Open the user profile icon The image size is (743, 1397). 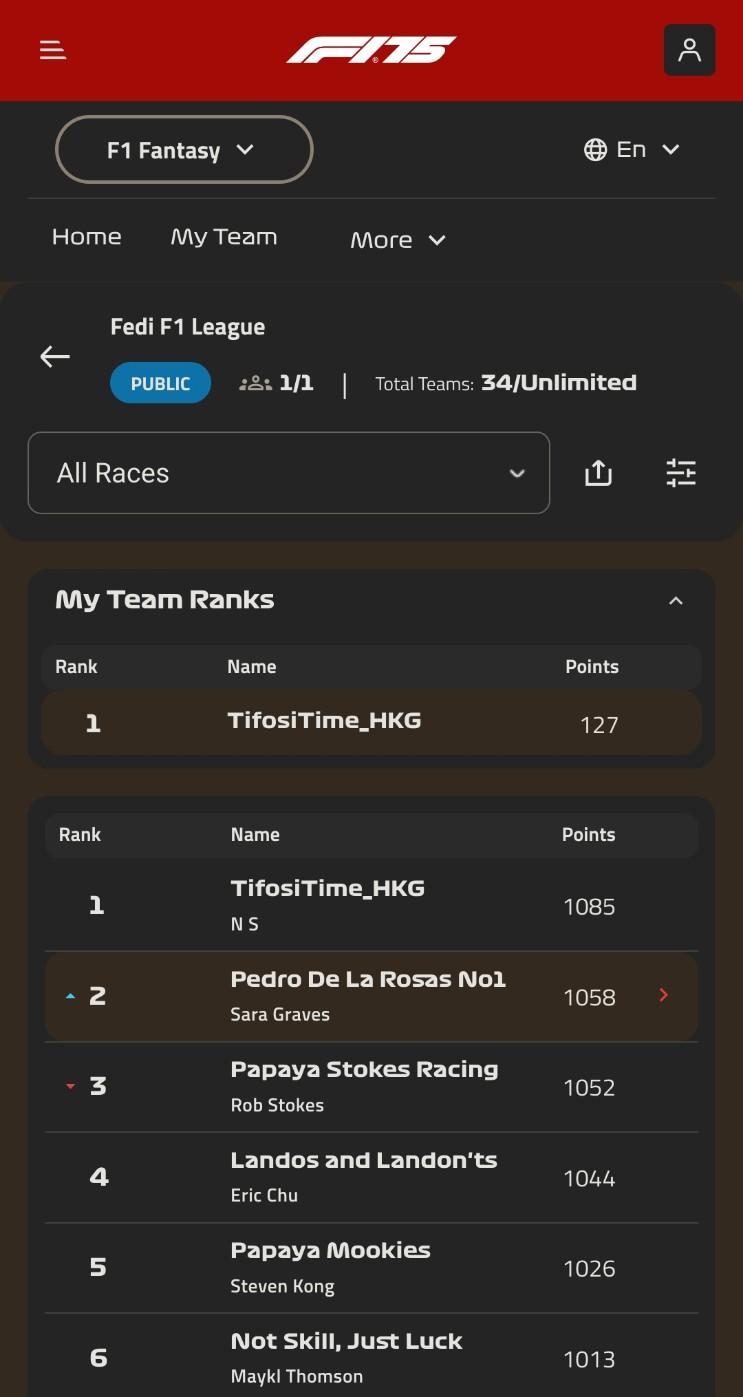point(689,50)
